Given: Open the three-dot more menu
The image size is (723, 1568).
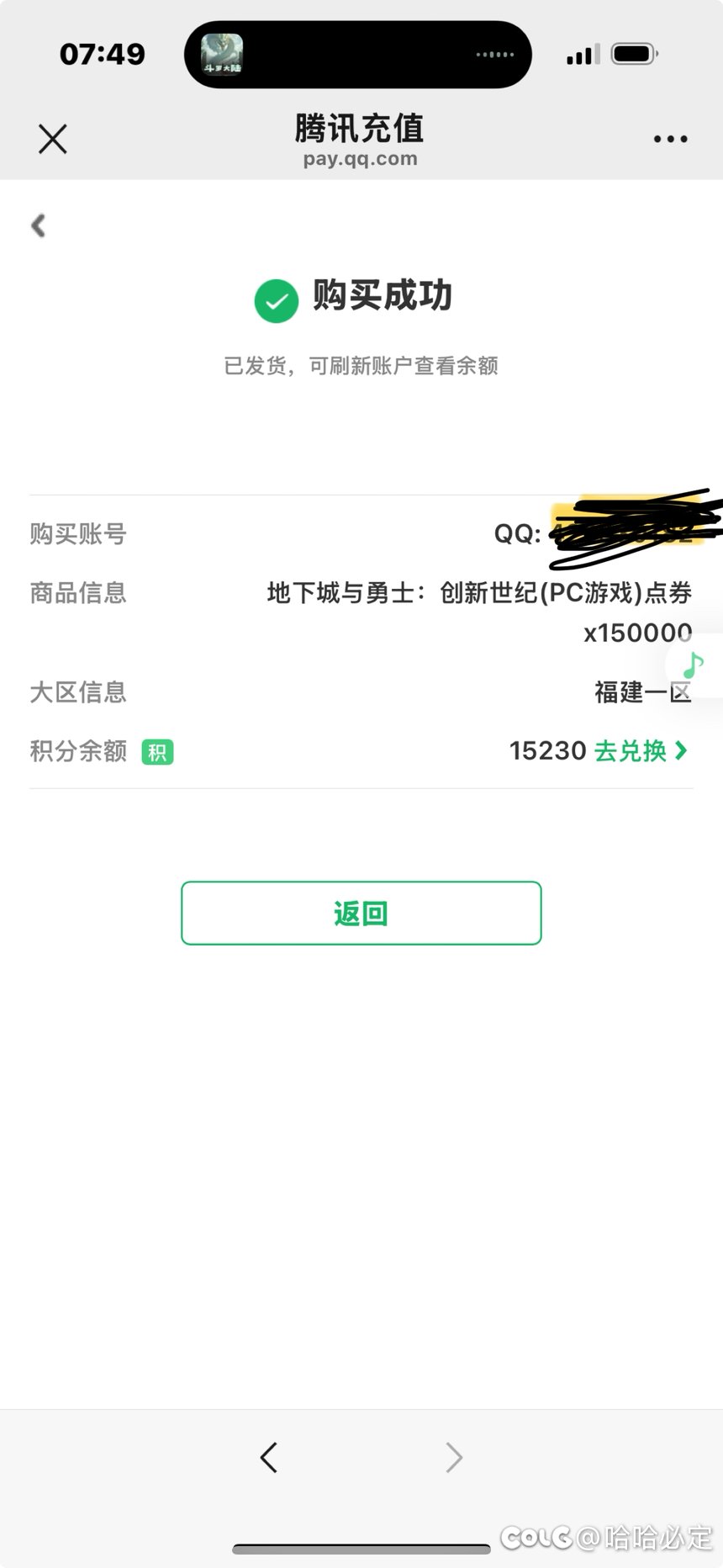Looking at the screenshot, I should point(670,139).
